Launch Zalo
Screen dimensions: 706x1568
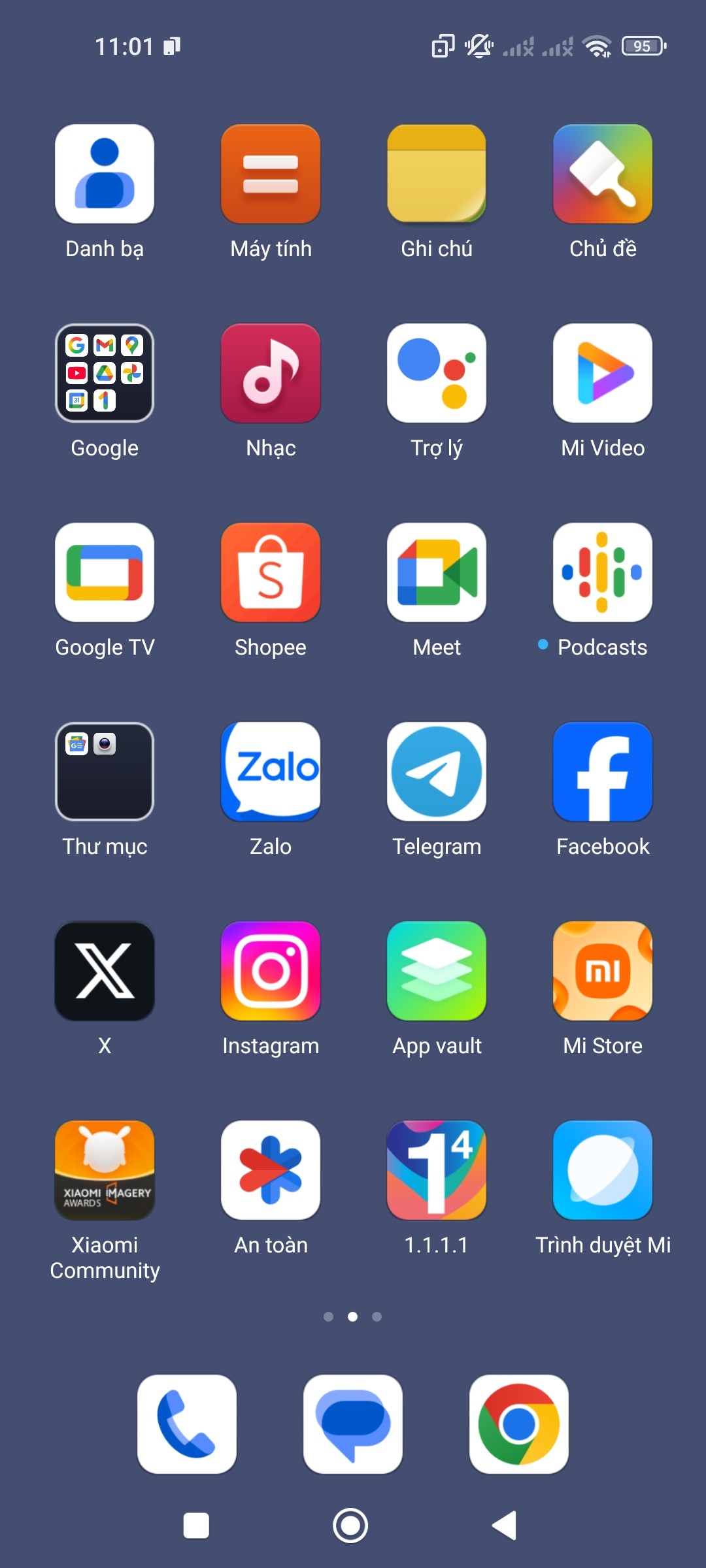coord(271,772)
